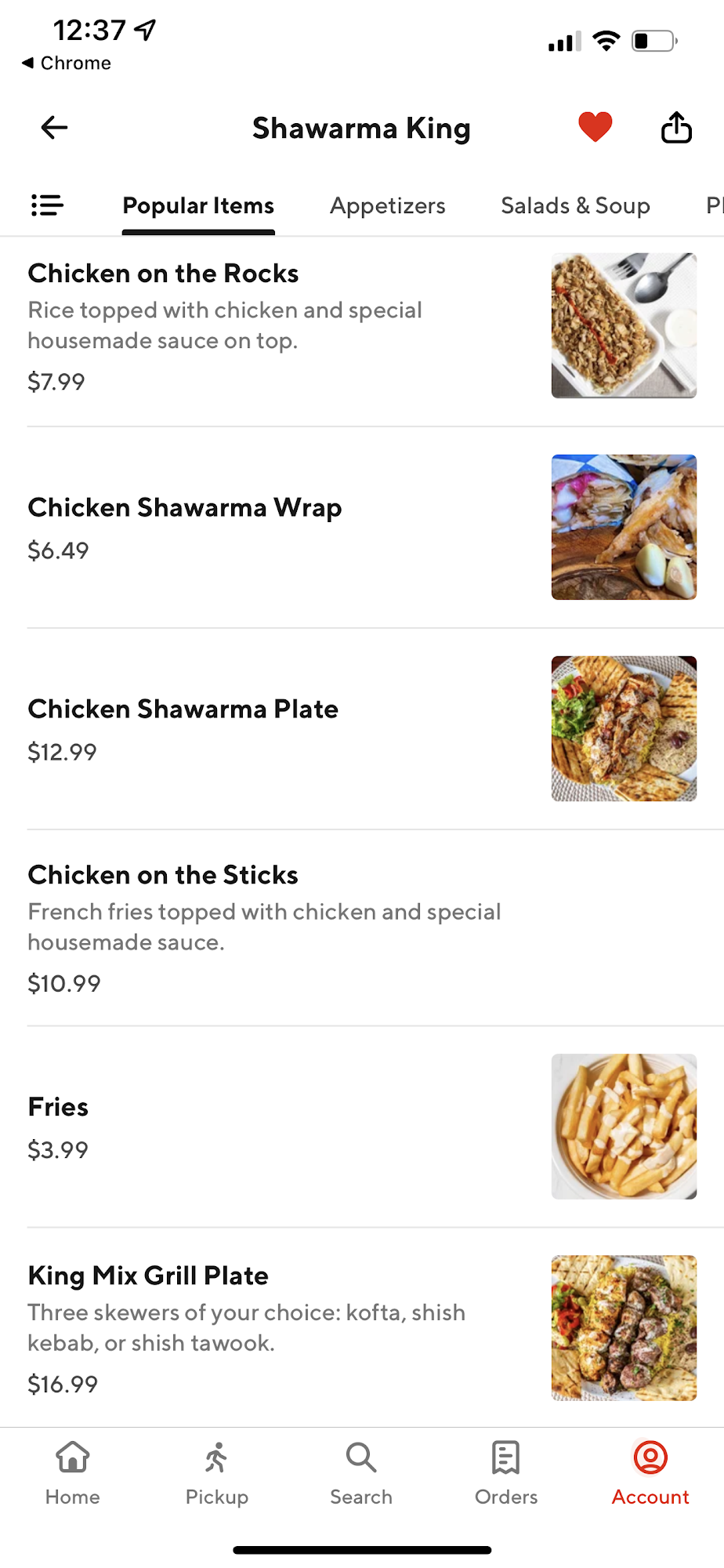Share the Shawarma King store
Viewport: 724px width, 1568px height.
[676, 127]
